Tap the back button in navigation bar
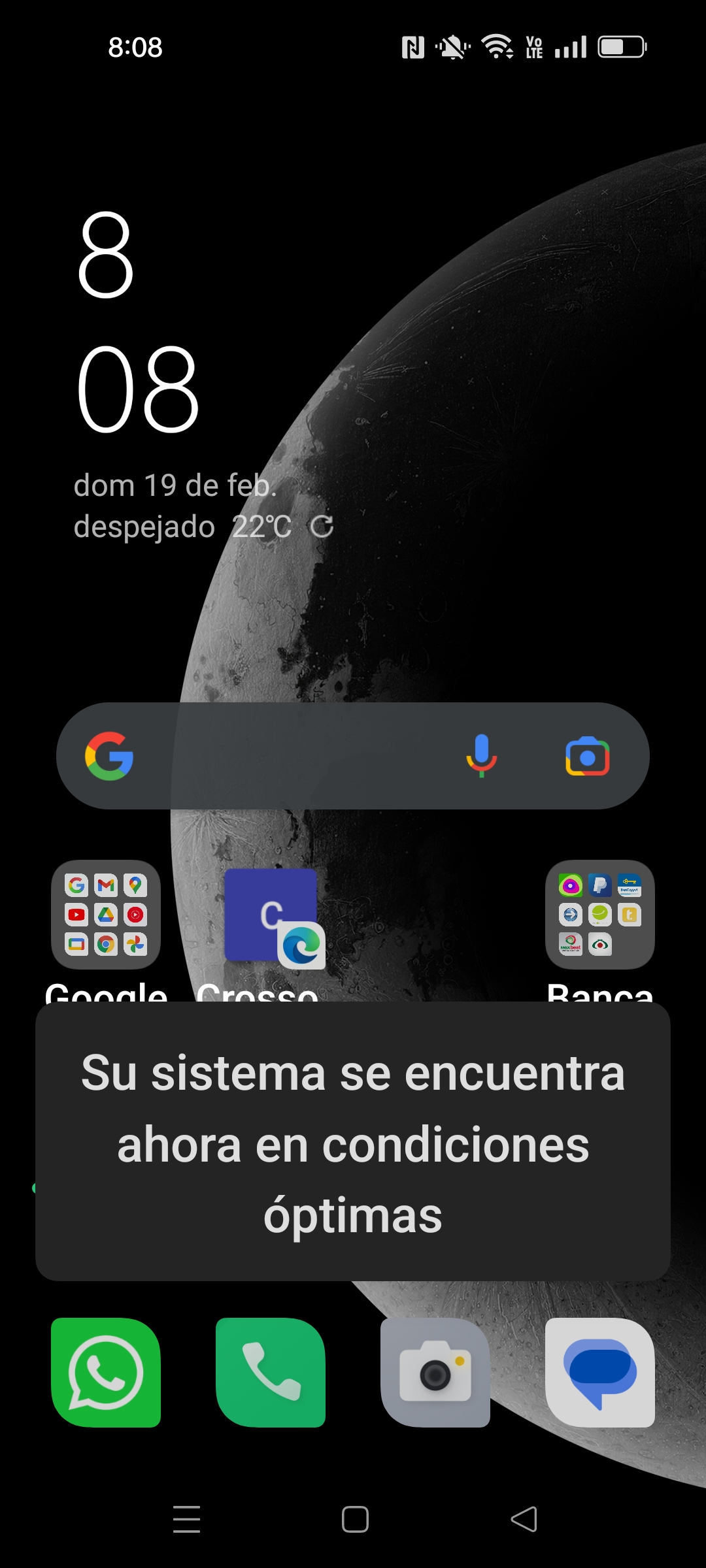Image resolution: width=706 pixels, height=1568 pixels. (x=524, y=1519)
